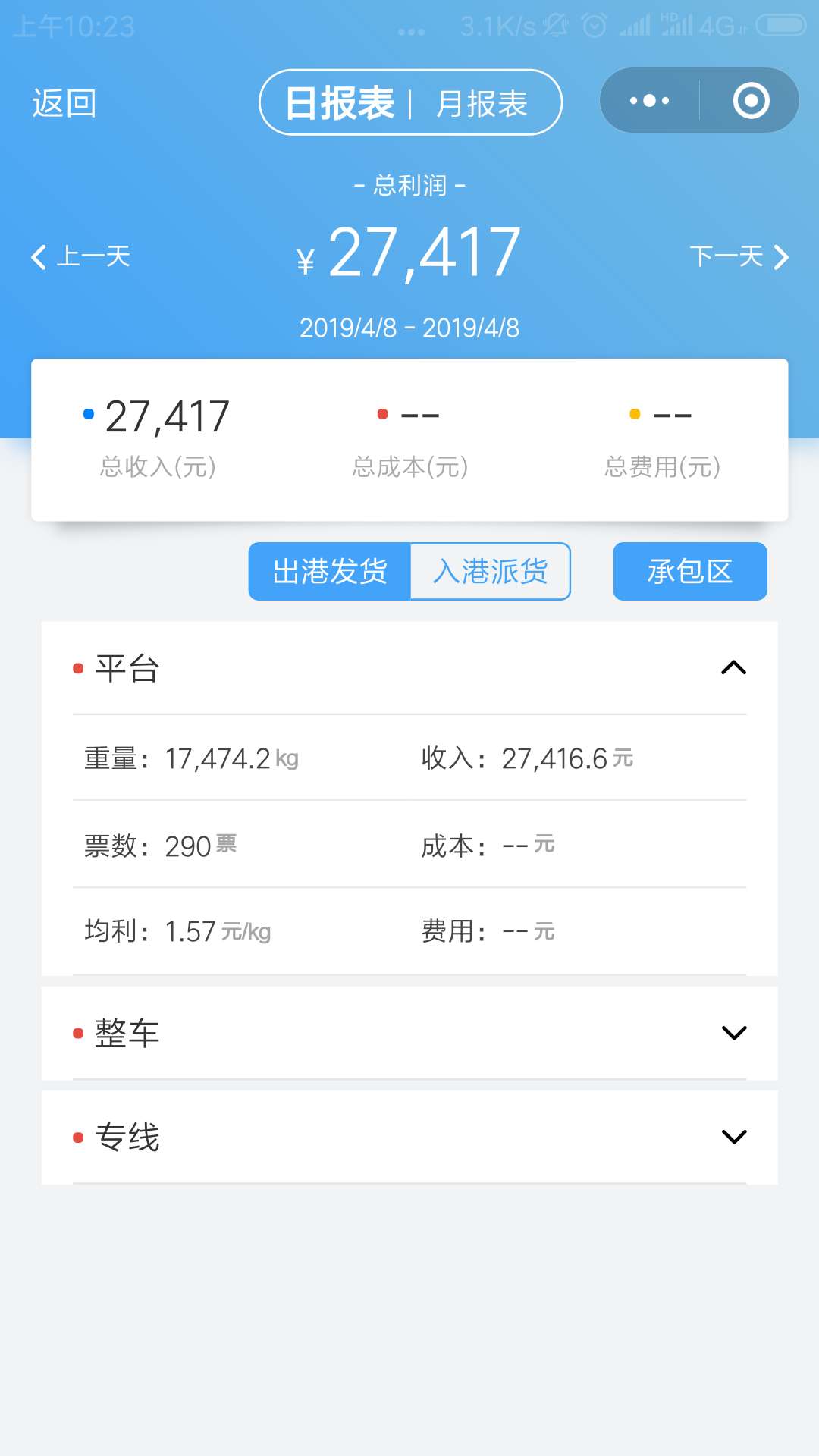Screen dimensions: 819x1456
Task: Select the 入港派货 tab
Action: point(491,571)
